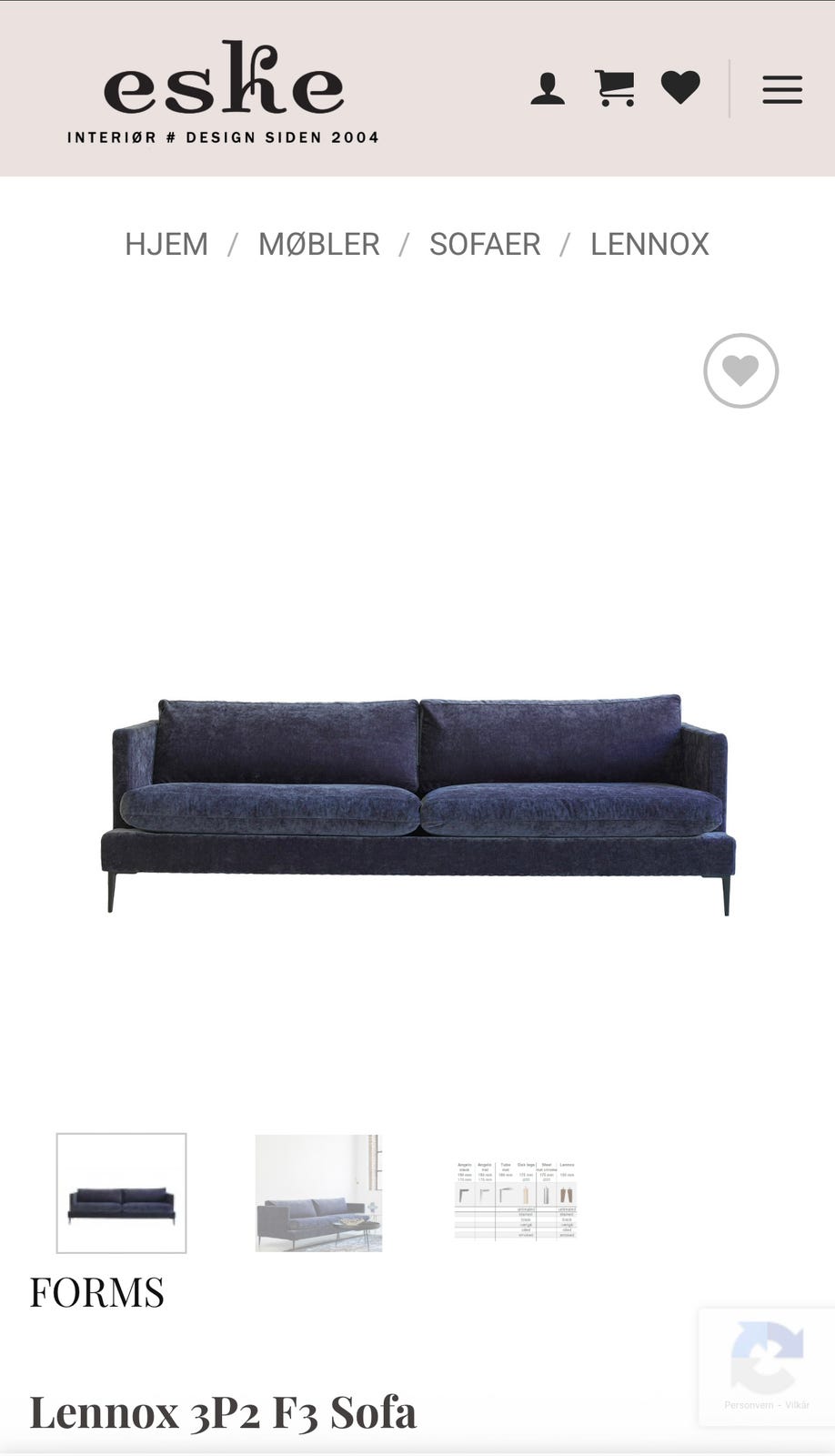Go to the MØBLER breadcrumb category
This screenshot has height=1456, width=835.
tap(318, 244)
